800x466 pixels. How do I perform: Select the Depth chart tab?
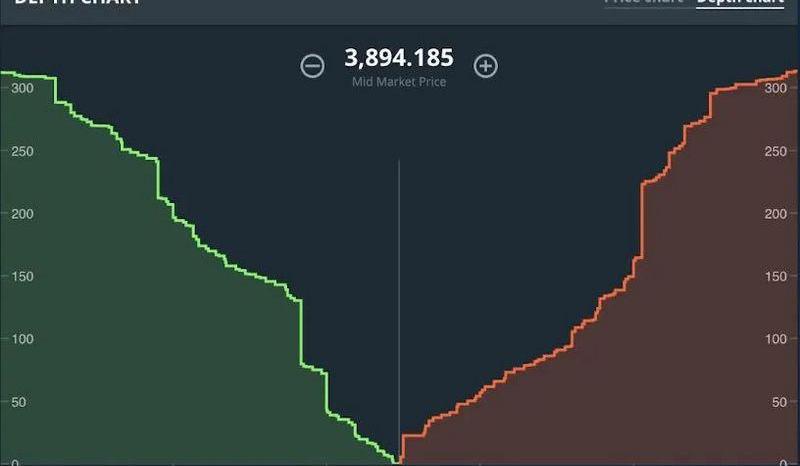coord(740,3)
